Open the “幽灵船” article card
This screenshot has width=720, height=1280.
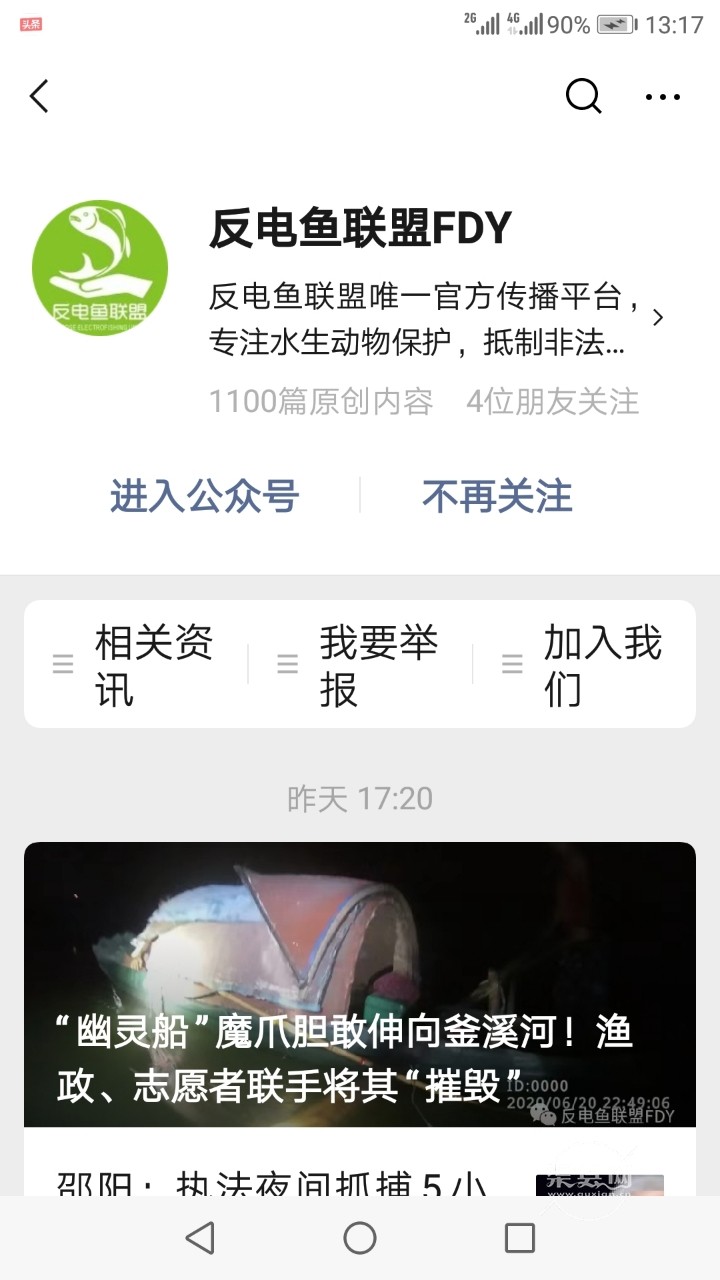click(x=360, y=985)
